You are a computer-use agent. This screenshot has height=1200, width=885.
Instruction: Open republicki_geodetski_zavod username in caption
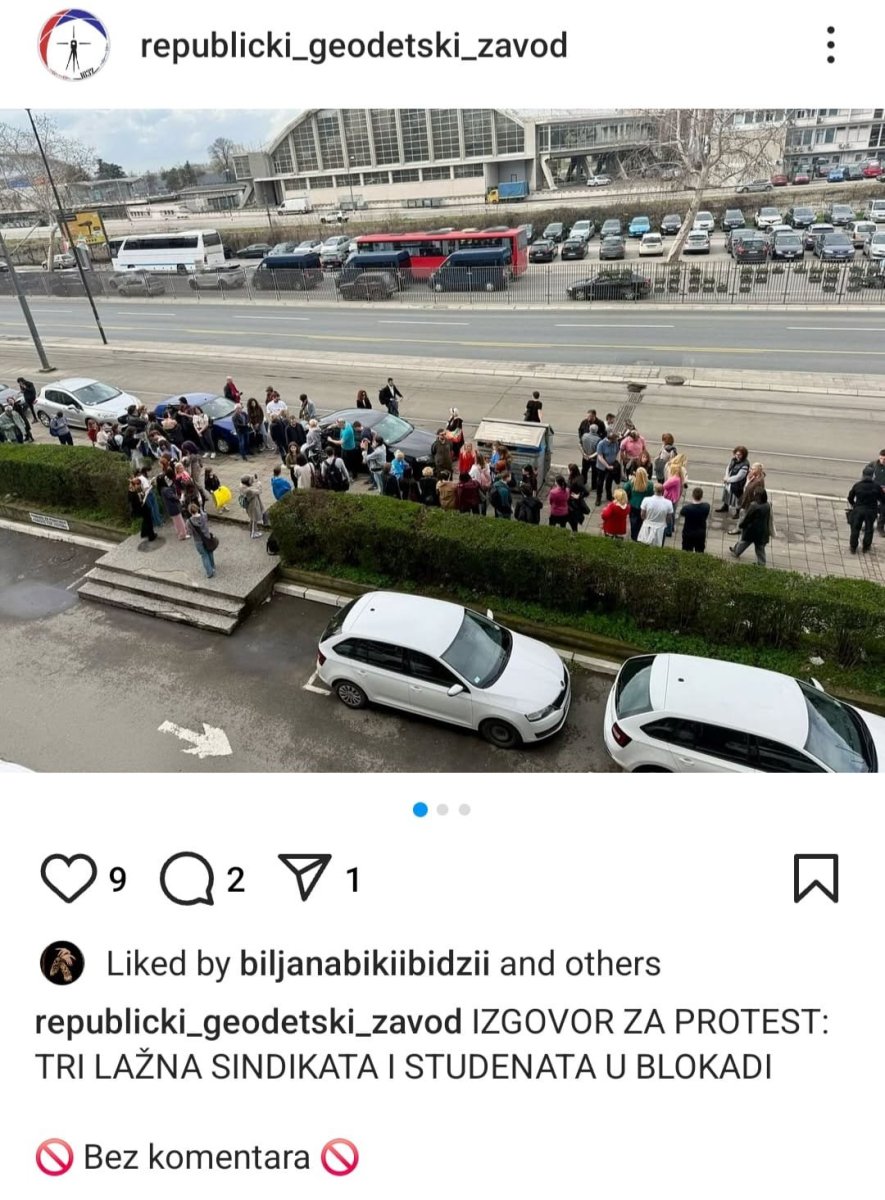click(248, 1023)
